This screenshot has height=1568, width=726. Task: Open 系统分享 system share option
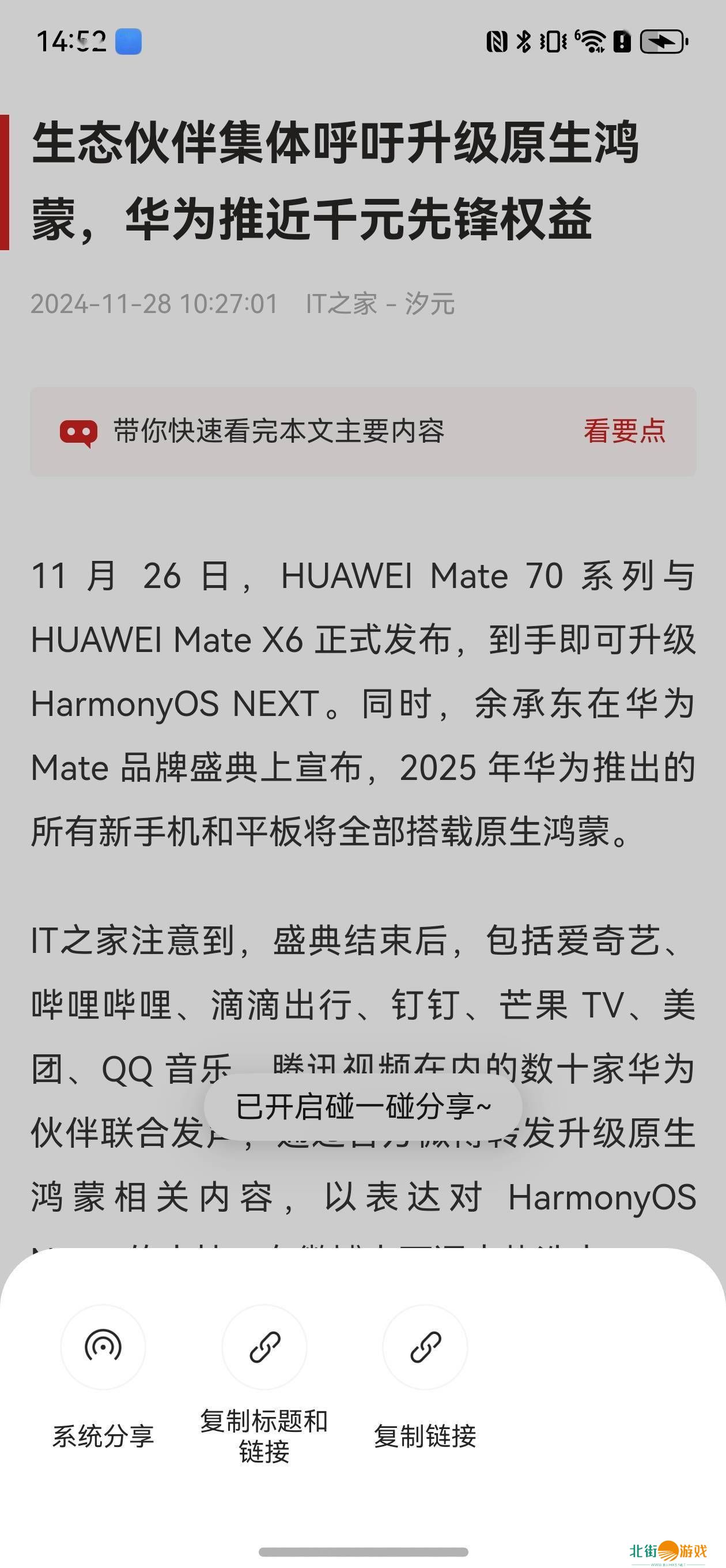click(103, 1347)
